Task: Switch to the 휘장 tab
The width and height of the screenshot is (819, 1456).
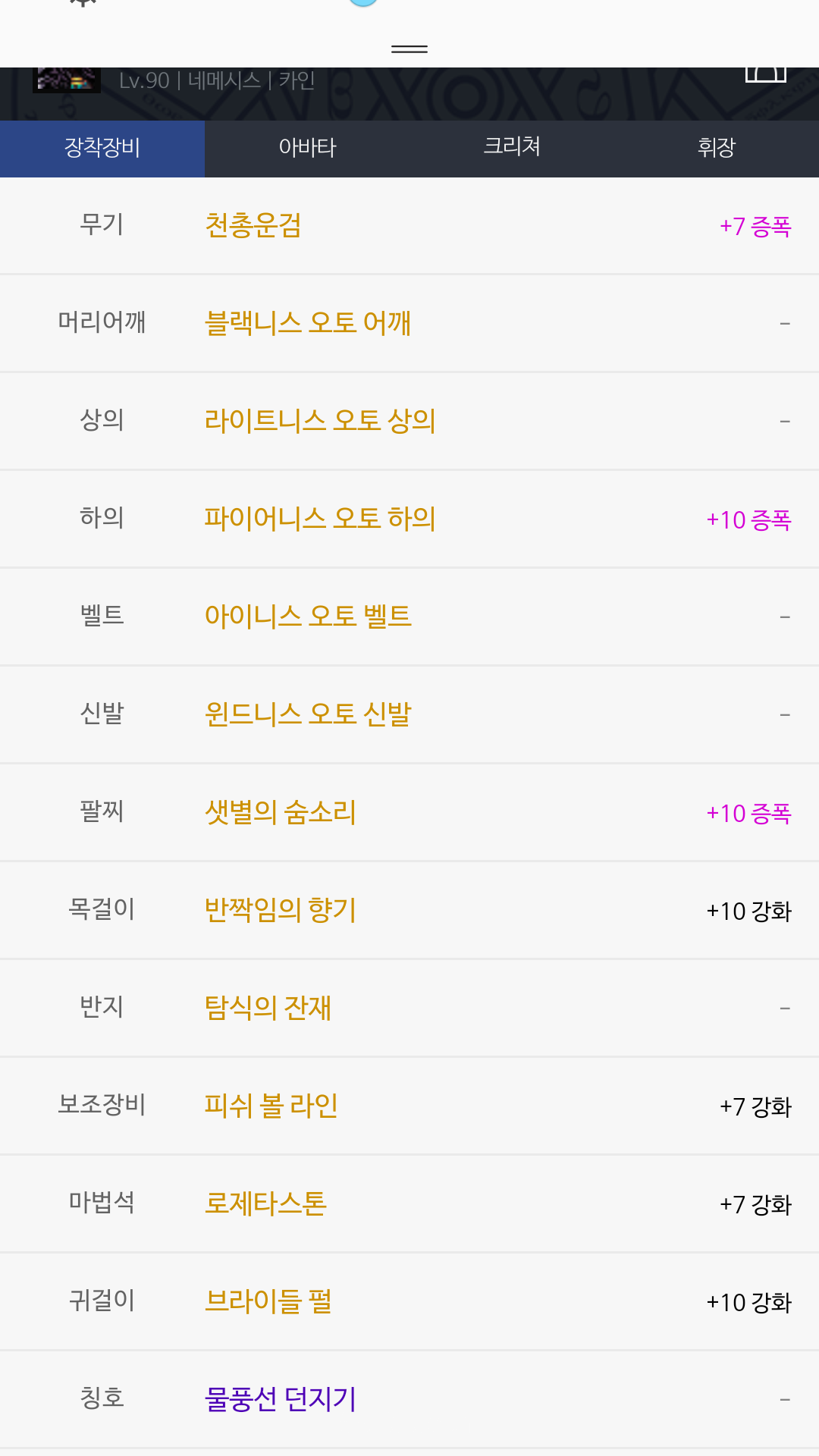Action: (x=717, y=148)
